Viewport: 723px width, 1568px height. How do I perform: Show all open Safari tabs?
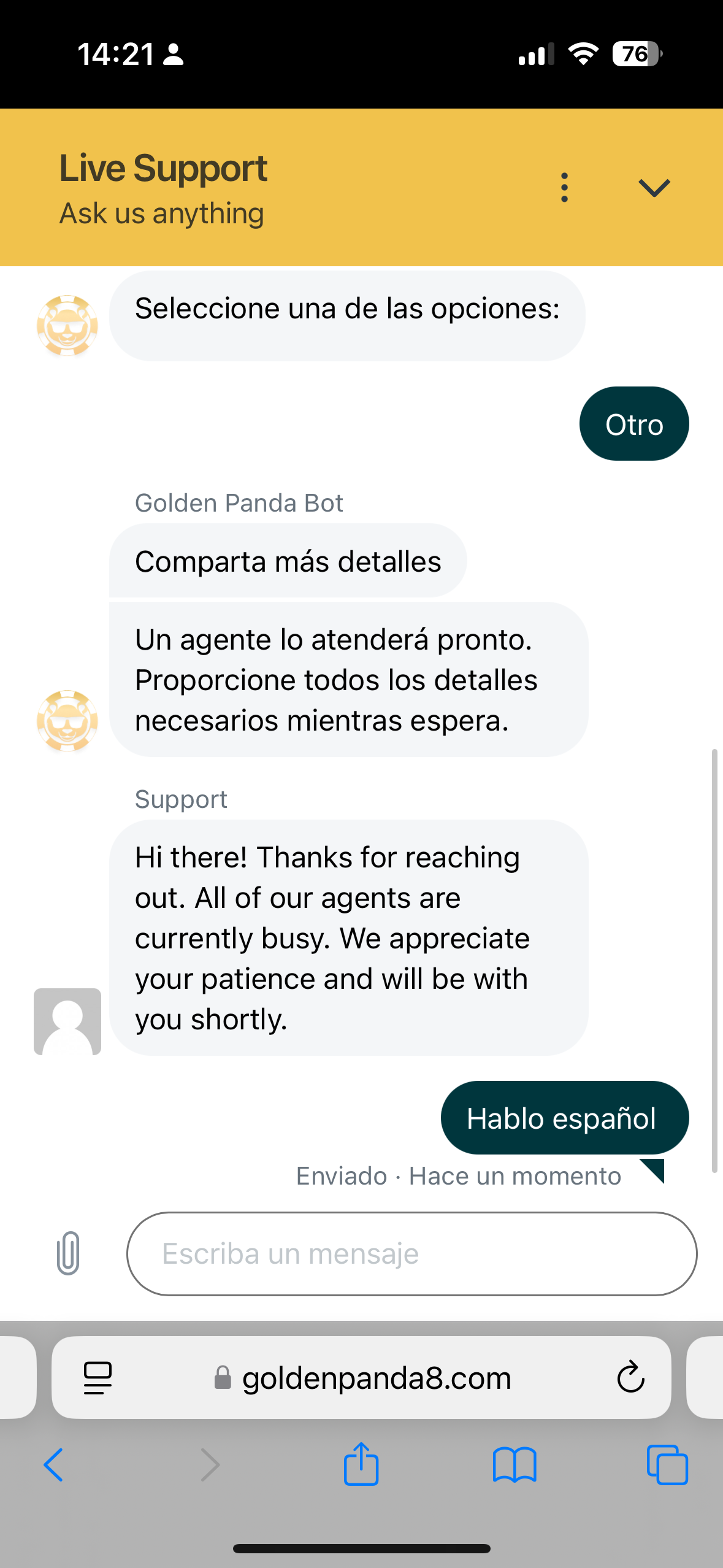[667, 1464]
